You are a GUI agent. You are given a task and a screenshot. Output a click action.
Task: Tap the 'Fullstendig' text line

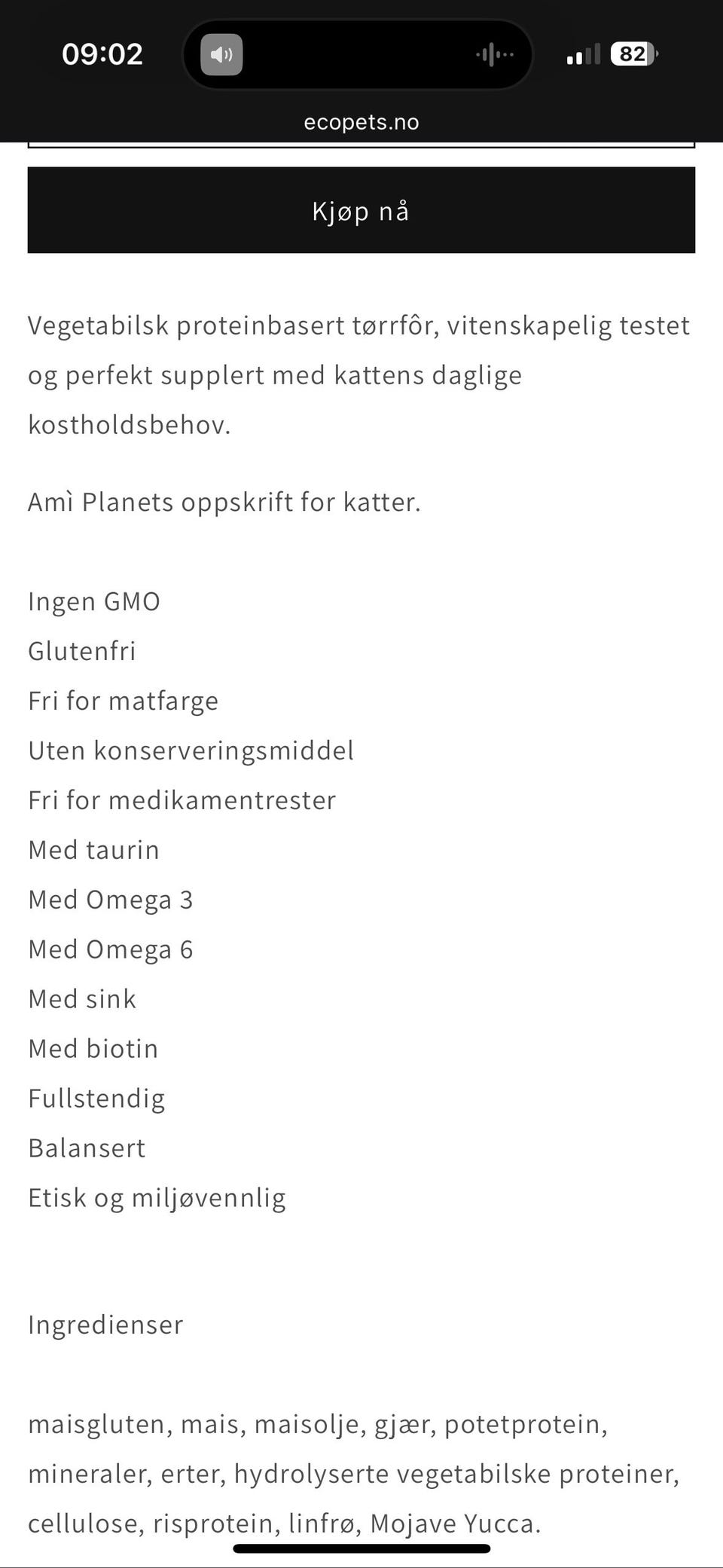(96, 1098)
